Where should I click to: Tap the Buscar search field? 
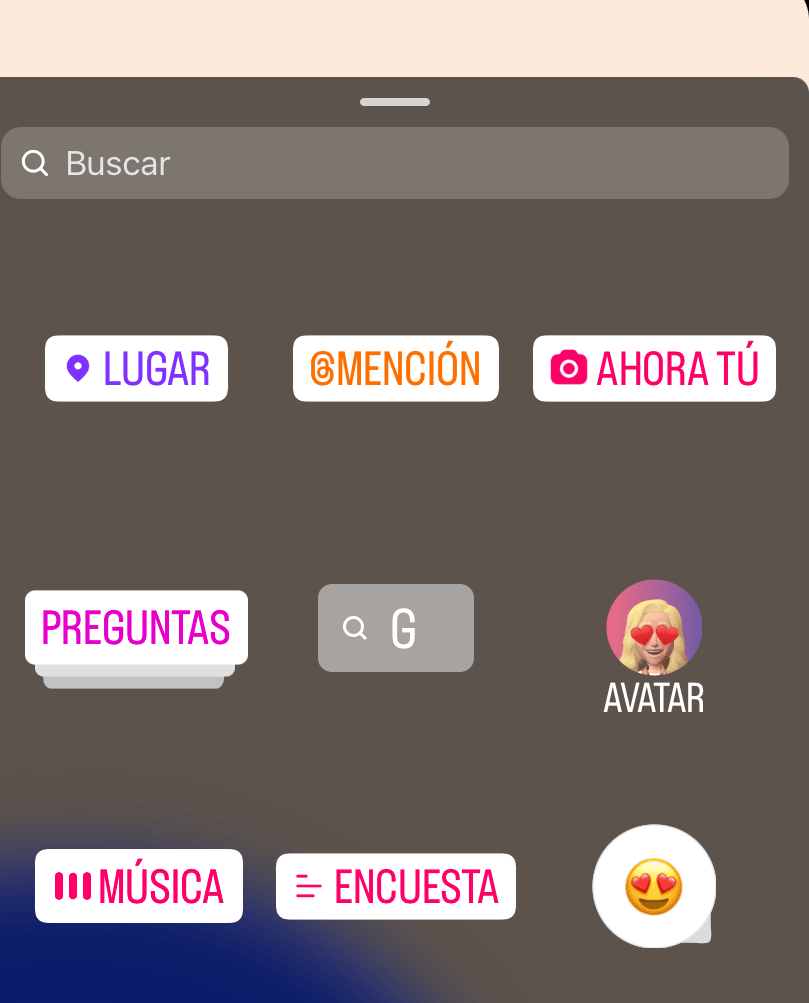(395, 163)
